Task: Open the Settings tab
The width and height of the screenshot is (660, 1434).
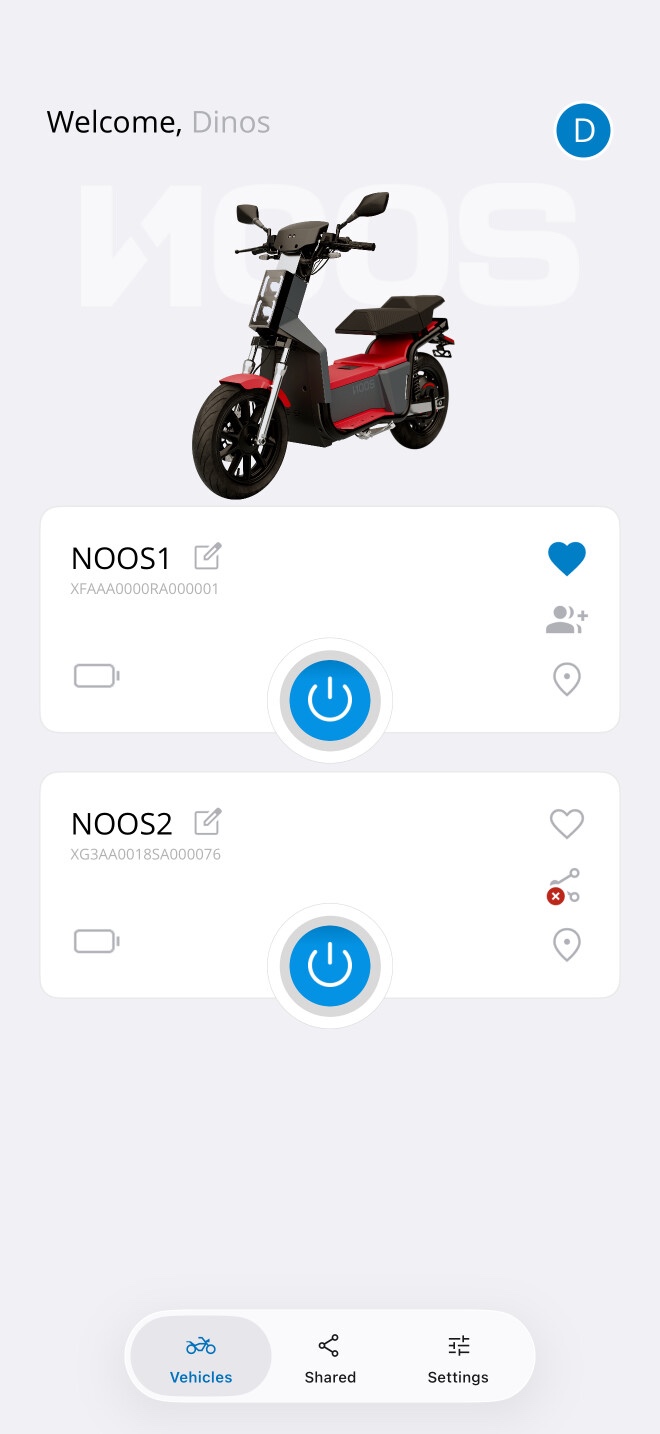Action: click(458, 1358)
